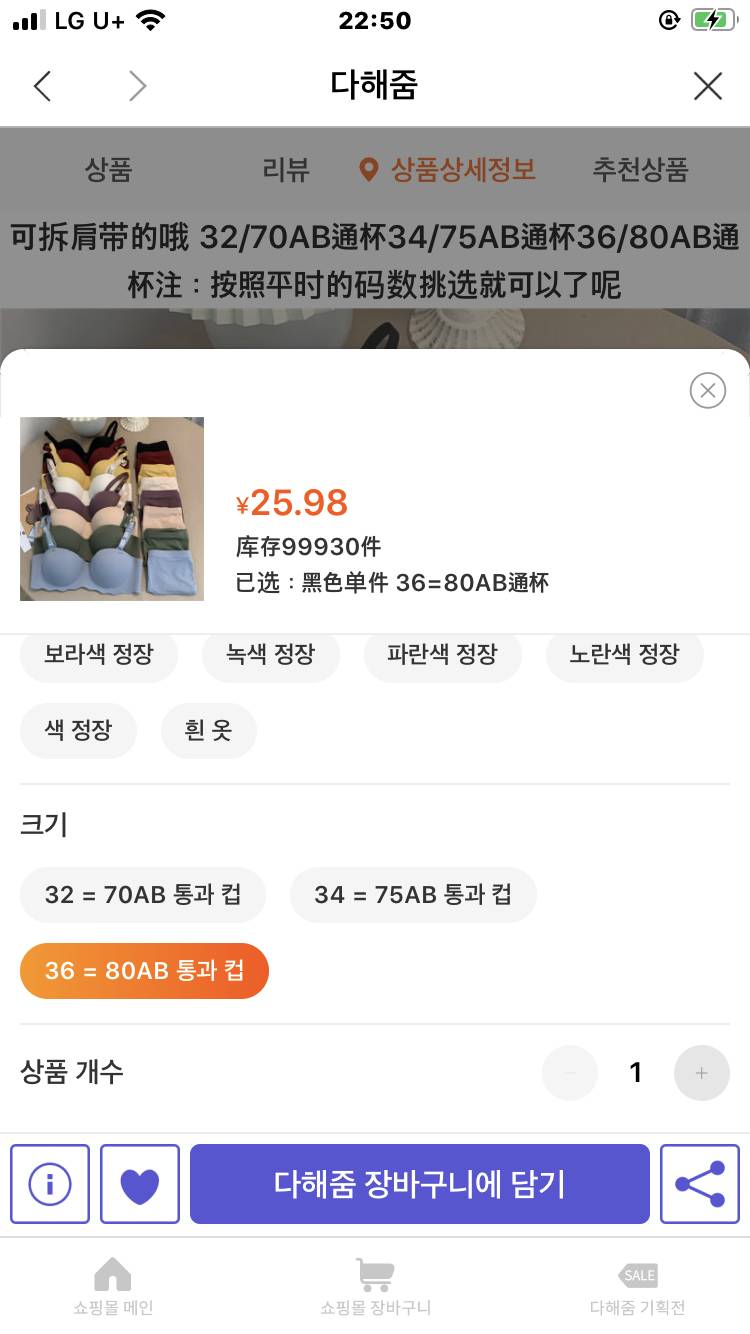Switch to the 리뷰 tab
Viewport: 750px width, 1334px height.
[x=285, y=170]
